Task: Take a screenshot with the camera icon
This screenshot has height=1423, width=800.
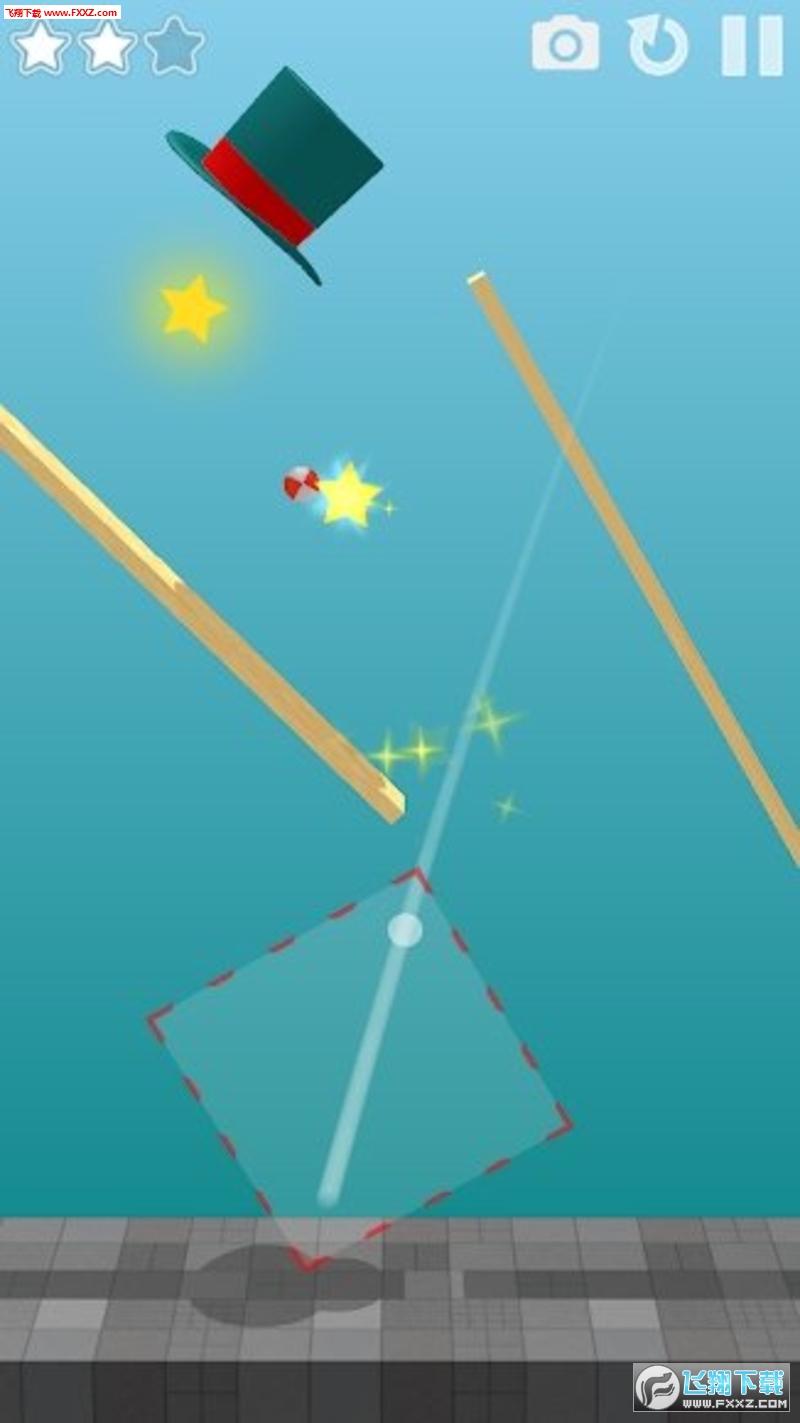Action: pyautogui.click(x=566, y=45)
